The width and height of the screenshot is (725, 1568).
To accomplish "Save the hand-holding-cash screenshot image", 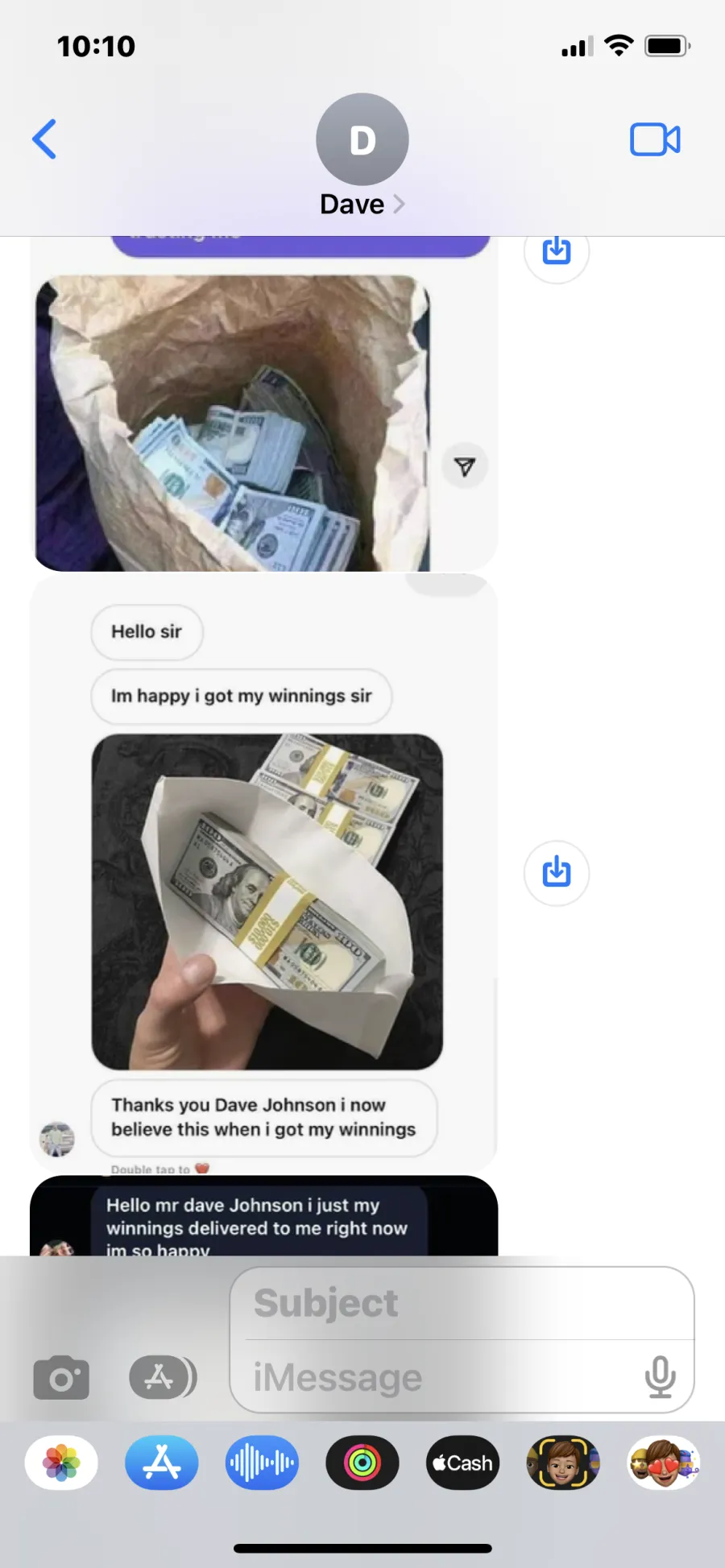I will point(557,873).
